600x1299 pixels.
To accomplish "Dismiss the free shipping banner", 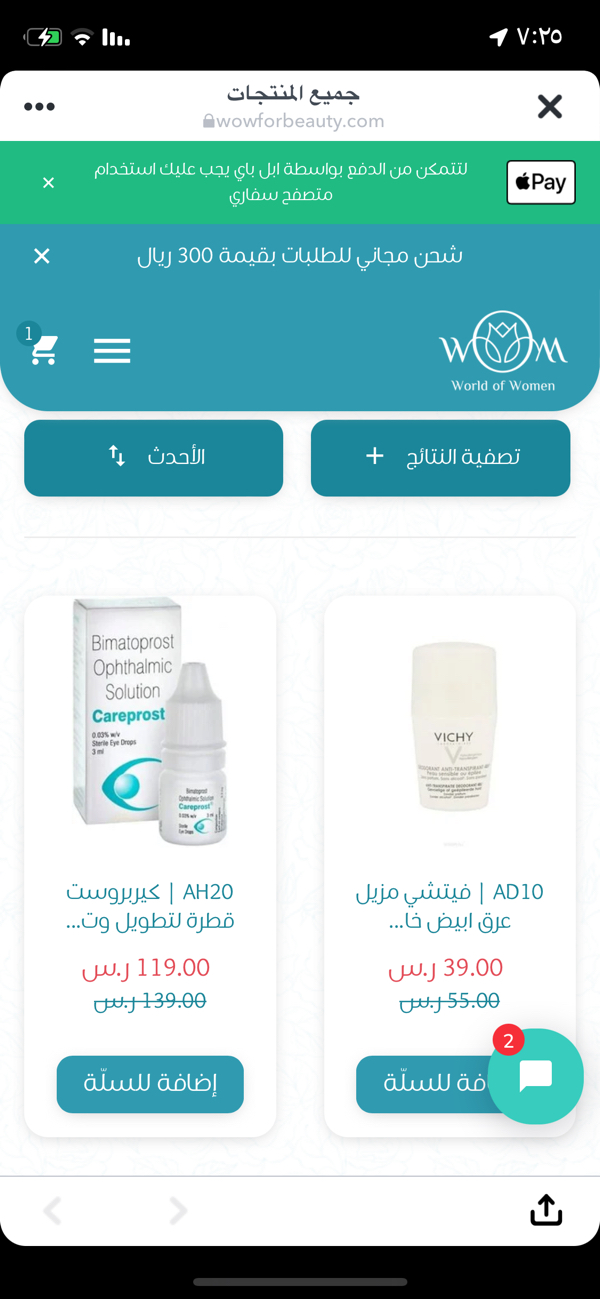I will [x=42, y=256].
